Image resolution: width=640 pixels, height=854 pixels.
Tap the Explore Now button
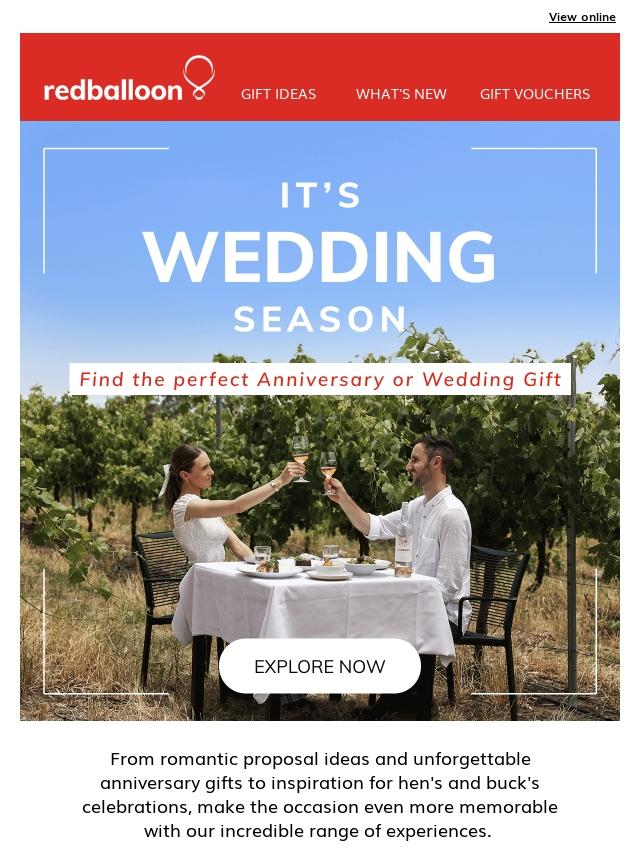tap(320, 667)
